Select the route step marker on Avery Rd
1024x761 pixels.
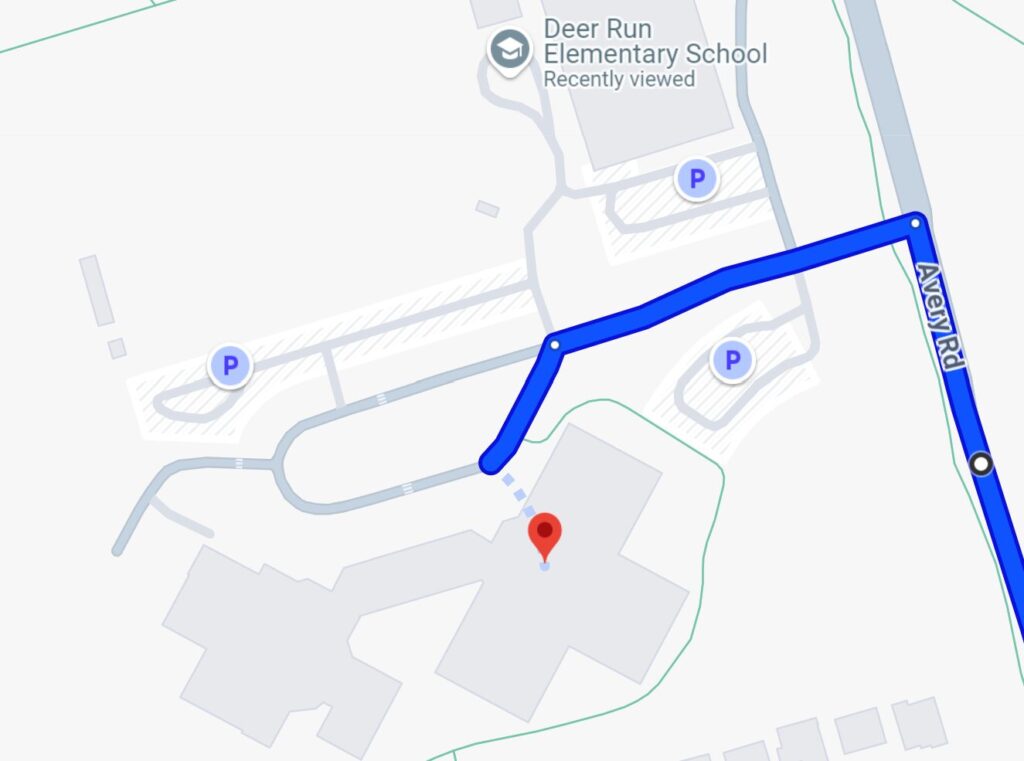coord(982,464)
